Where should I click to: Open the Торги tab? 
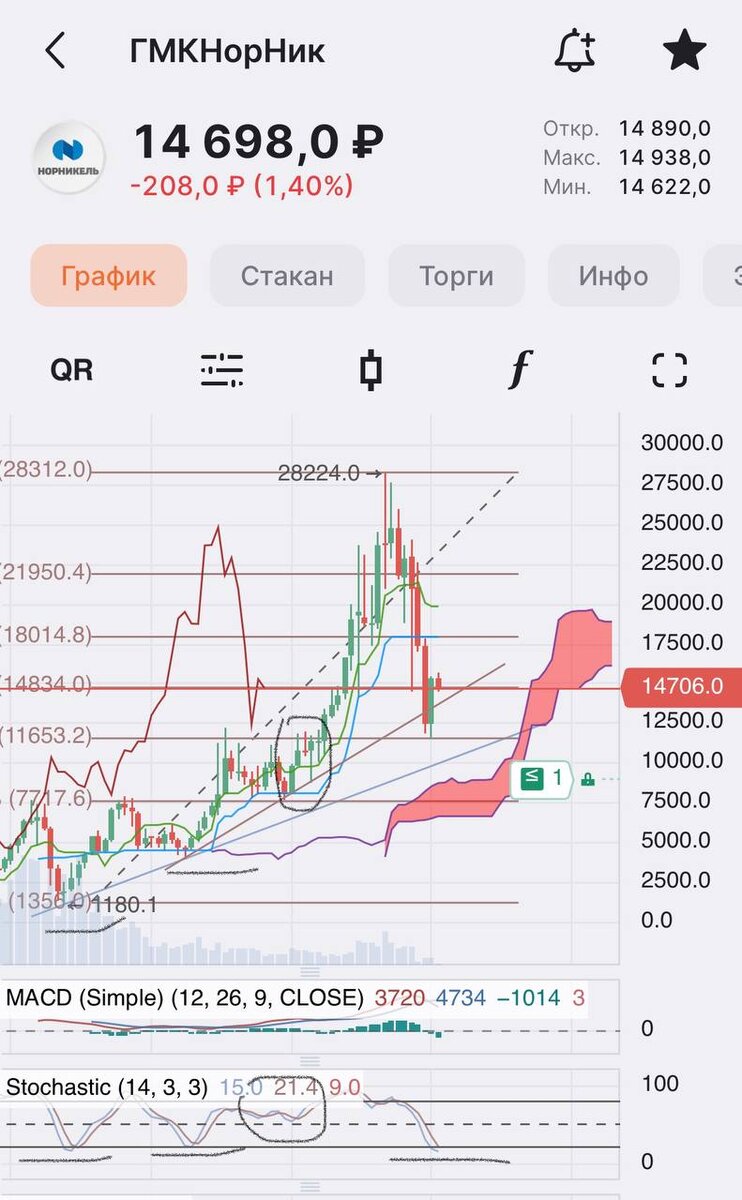click(x=457, y=276)
